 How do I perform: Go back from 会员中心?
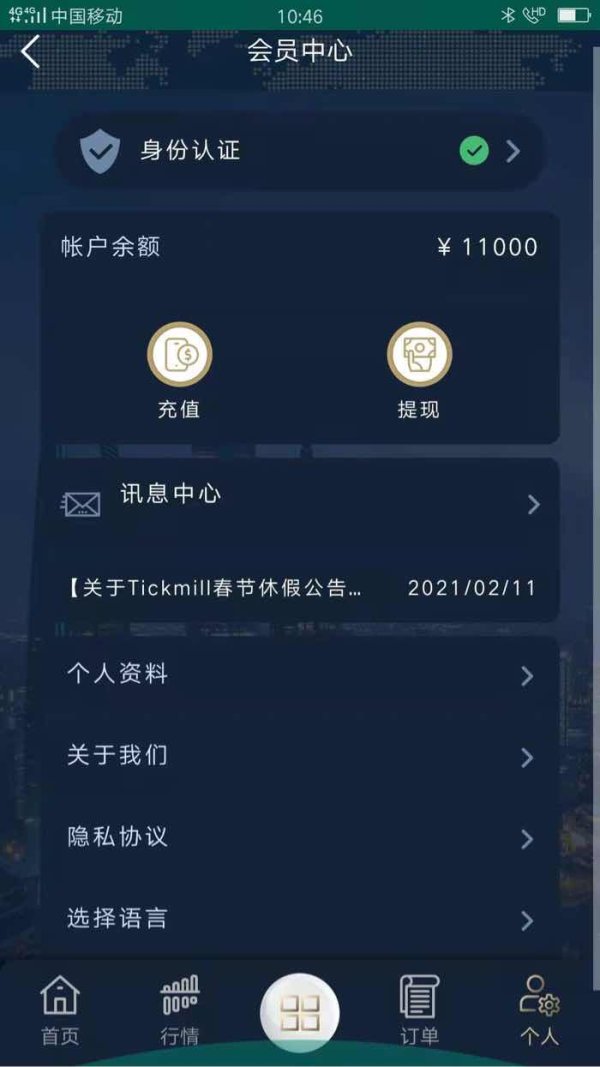pyautogui.click(x=31, y=52)
